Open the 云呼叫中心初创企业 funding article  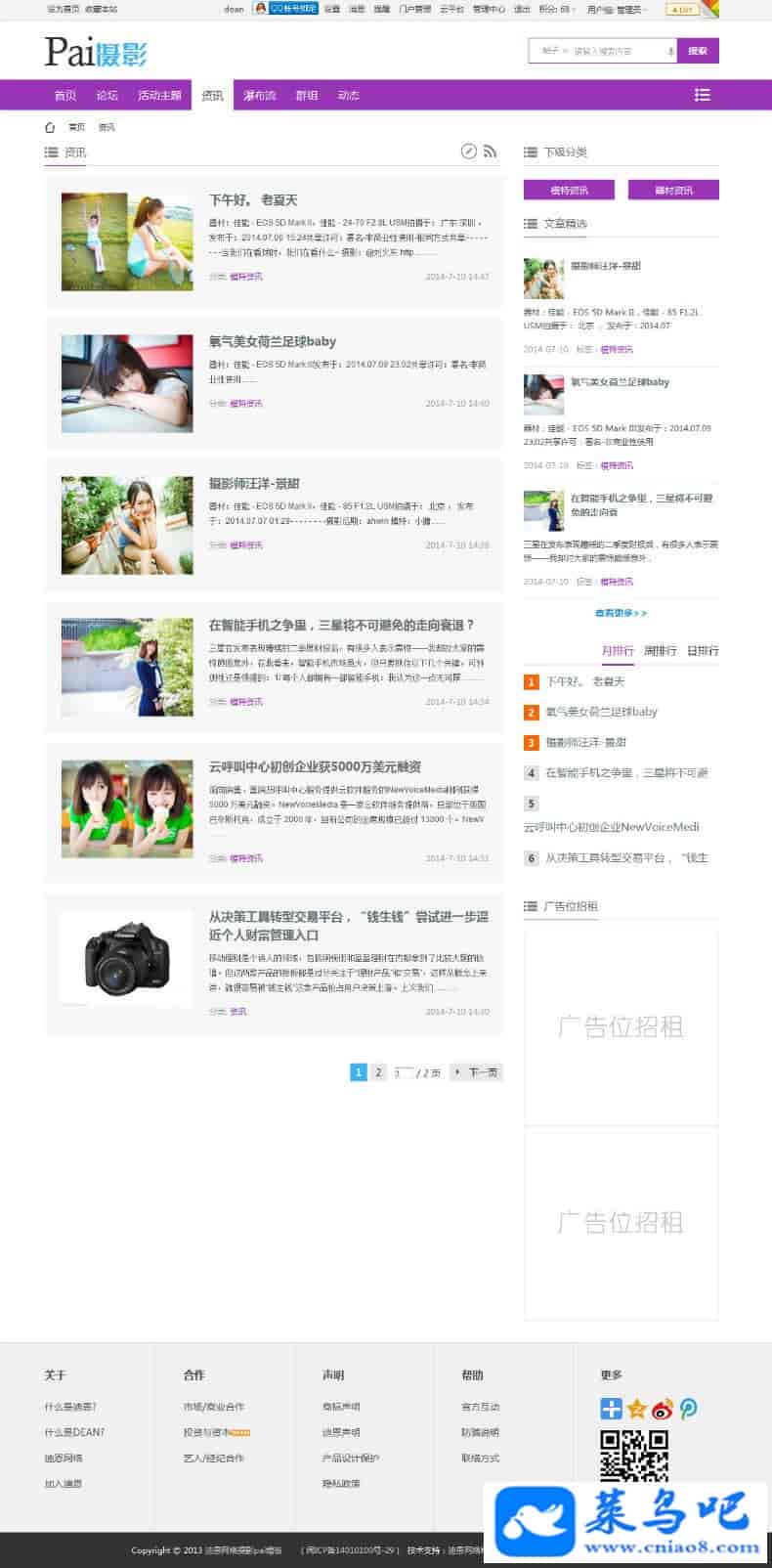[x=315, y=766]
